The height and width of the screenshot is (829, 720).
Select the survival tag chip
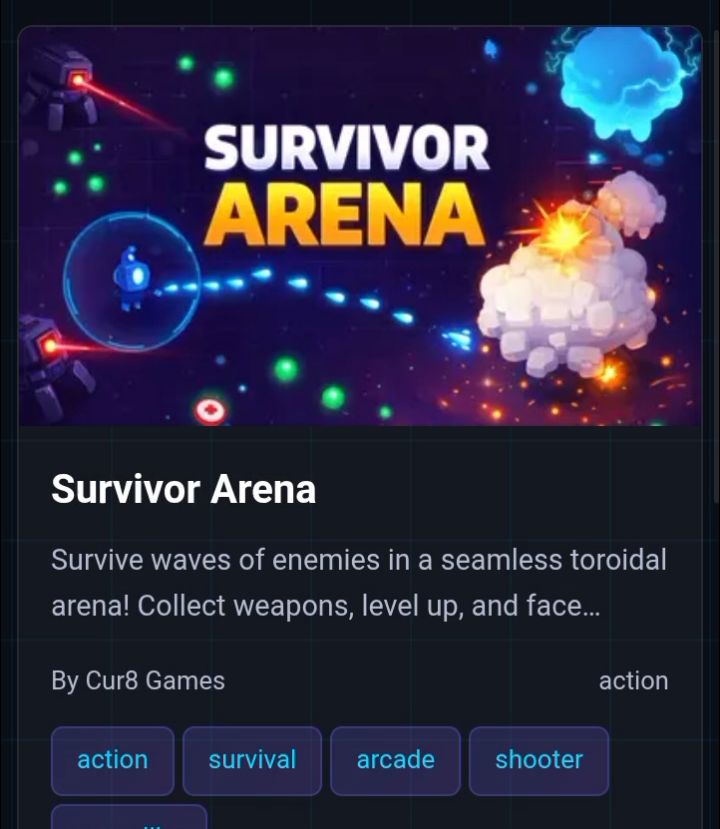[252, 760]
